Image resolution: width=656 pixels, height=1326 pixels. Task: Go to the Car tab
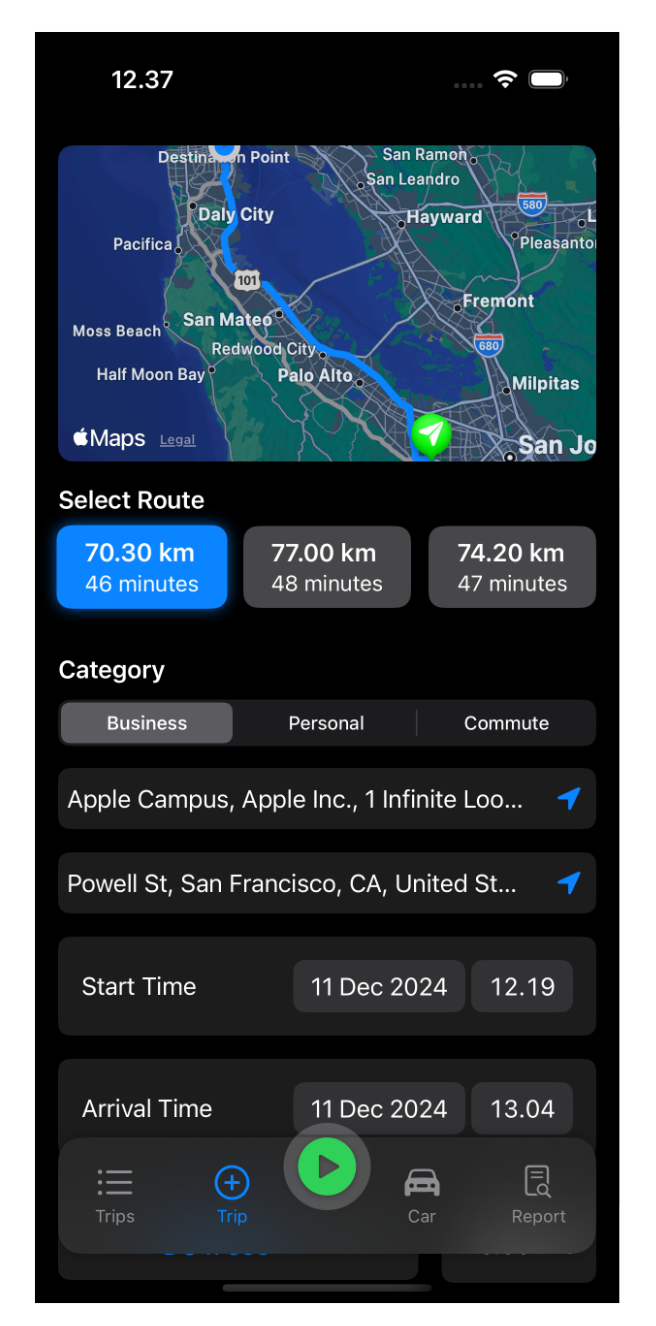click(x=422, y=1195)
